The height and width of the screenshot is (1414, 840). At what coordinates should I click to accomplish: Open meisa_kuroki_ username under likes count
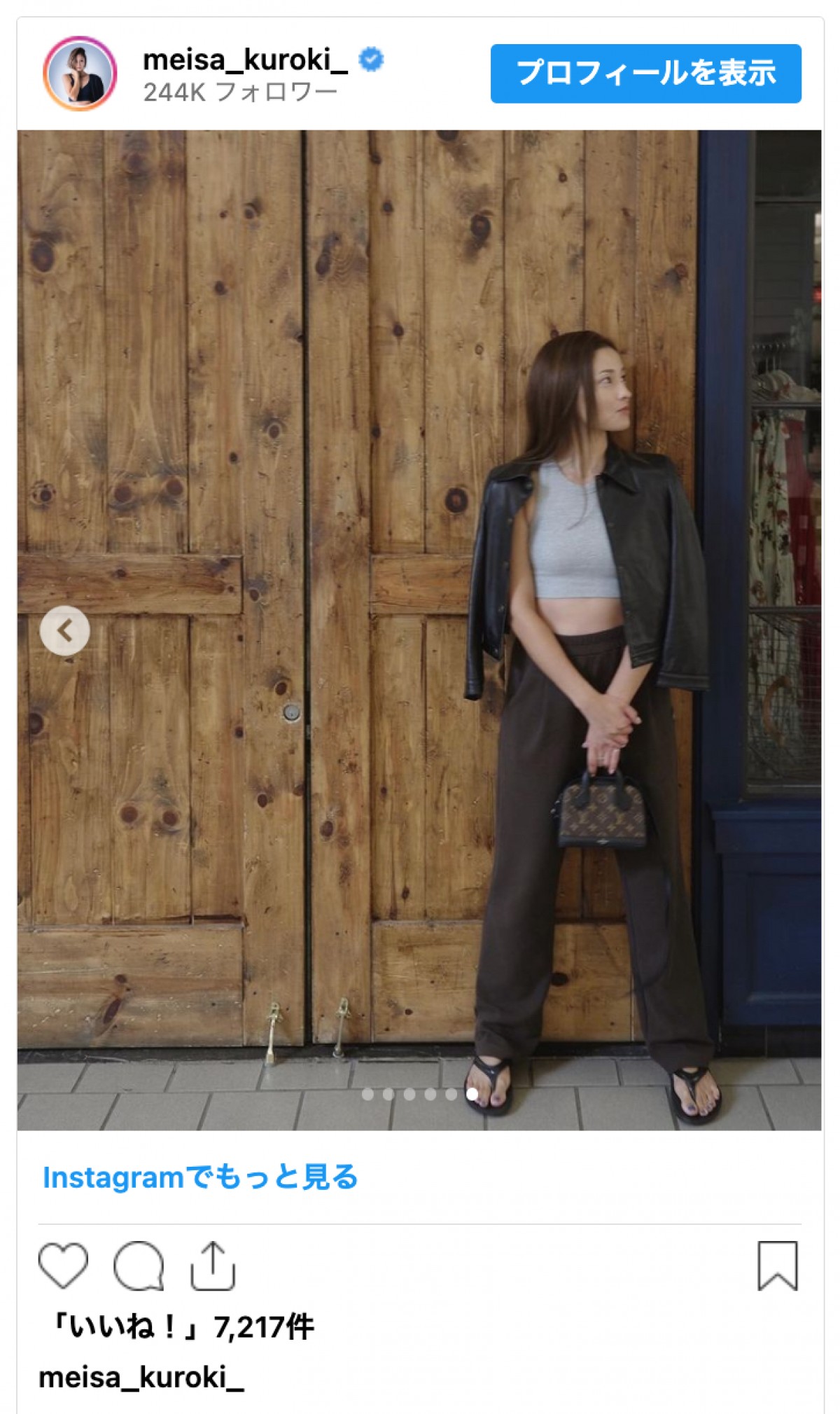[141, 1378]
